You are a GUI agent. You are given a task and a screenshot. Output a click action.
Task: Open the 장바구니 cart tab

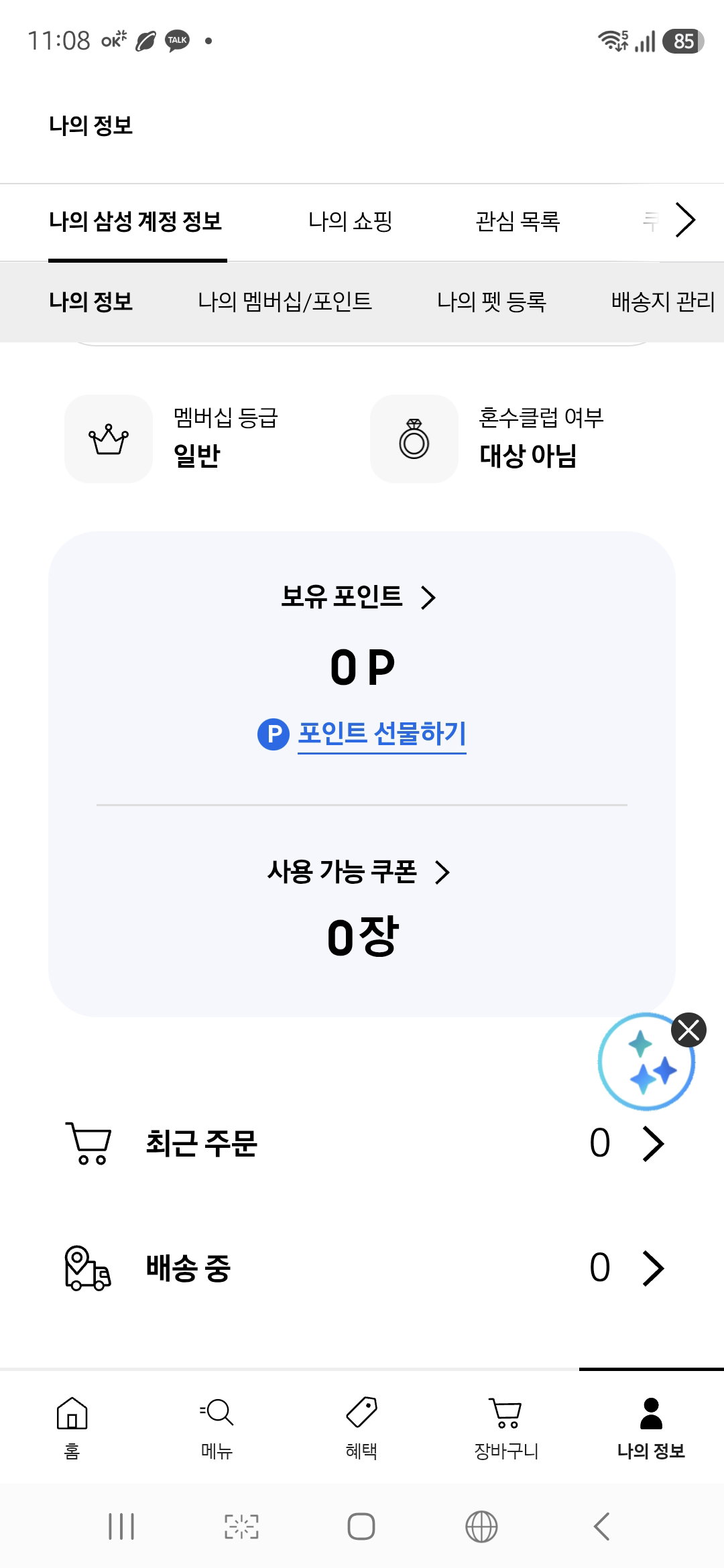pos(507,1427)
